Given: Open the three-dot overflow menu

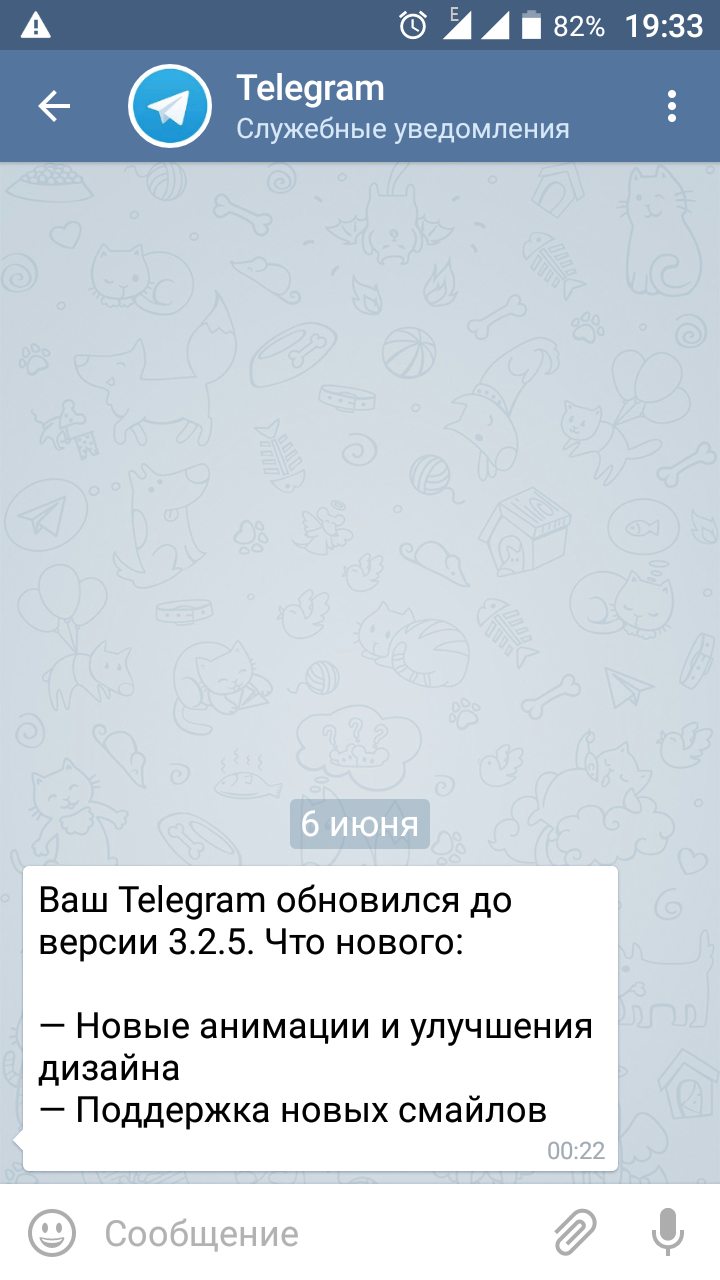Looking at the screenshot, I should click(x=672, y=106).
